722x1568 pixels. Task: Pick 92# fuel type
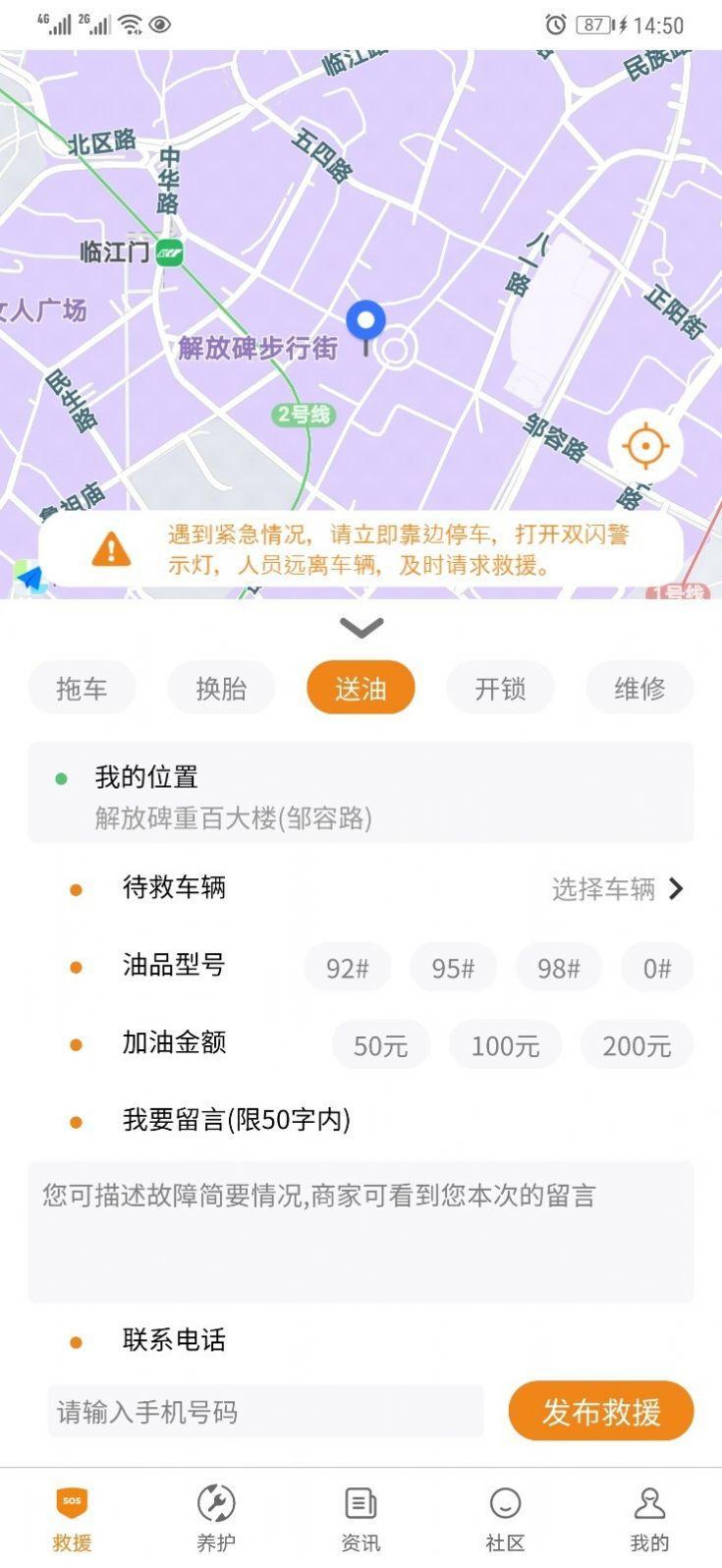pos(347,968)
